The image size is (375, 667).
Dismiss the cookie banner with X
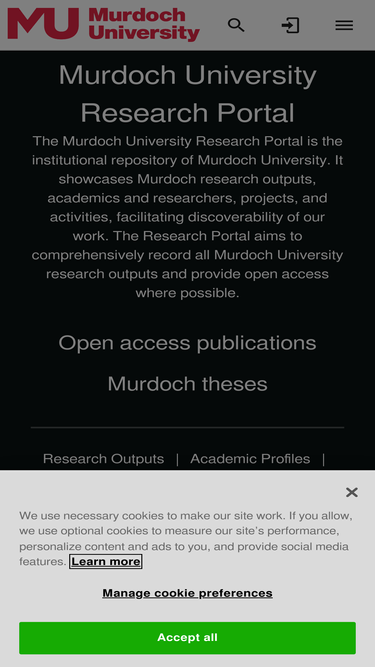[x=352, y=493]
